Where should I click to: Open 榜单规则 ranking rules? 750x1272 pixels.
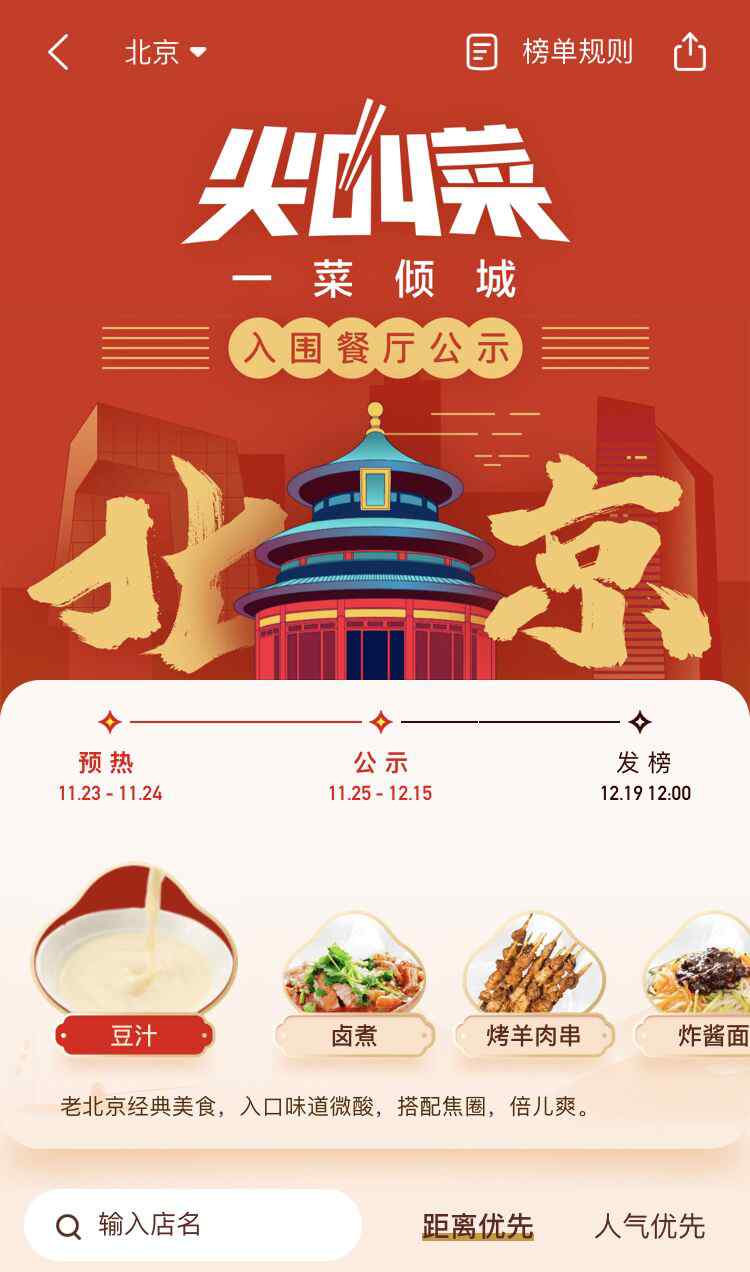click(x=550, y=52)
